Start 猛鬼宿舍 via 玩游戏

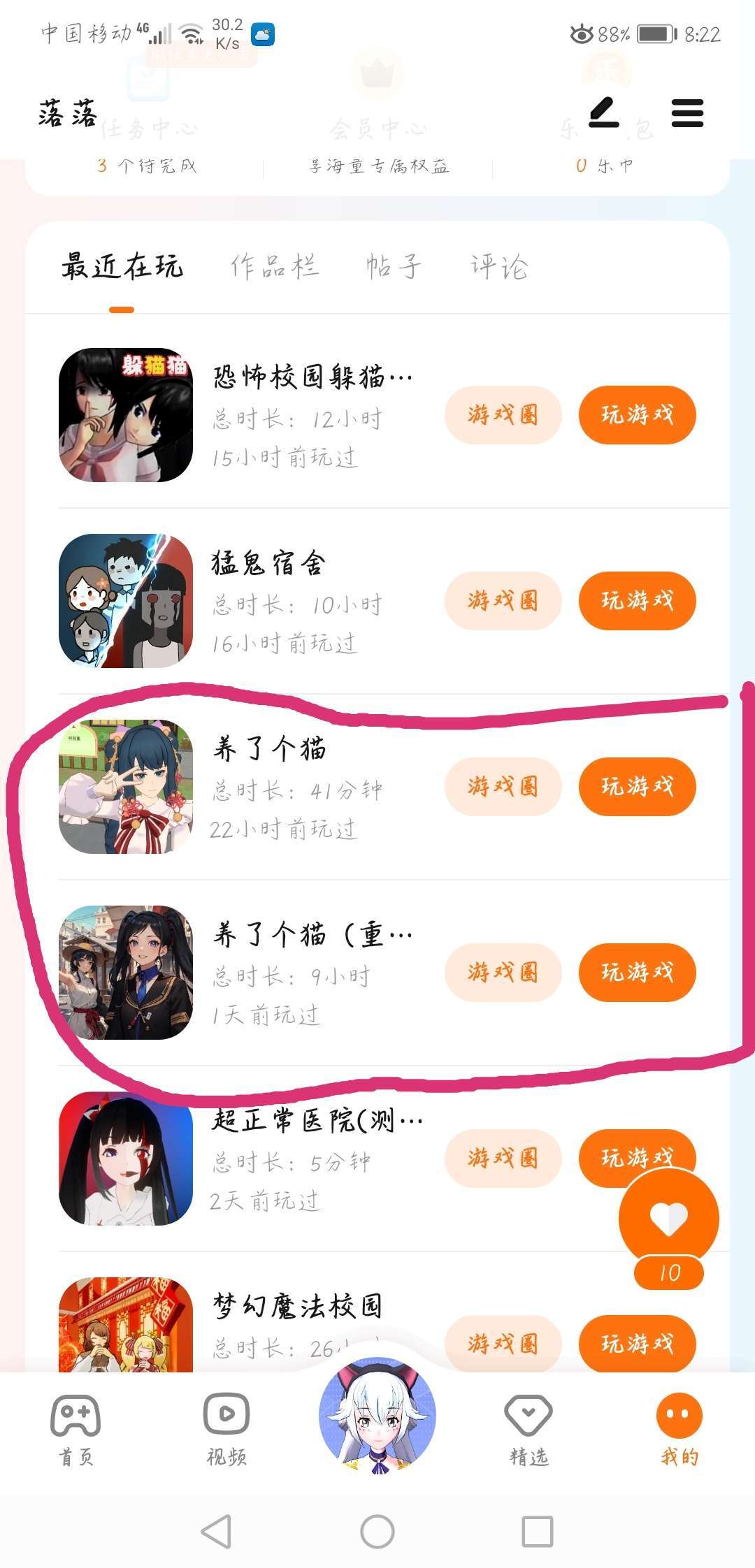pyautogui.click(x=637, y=601)
